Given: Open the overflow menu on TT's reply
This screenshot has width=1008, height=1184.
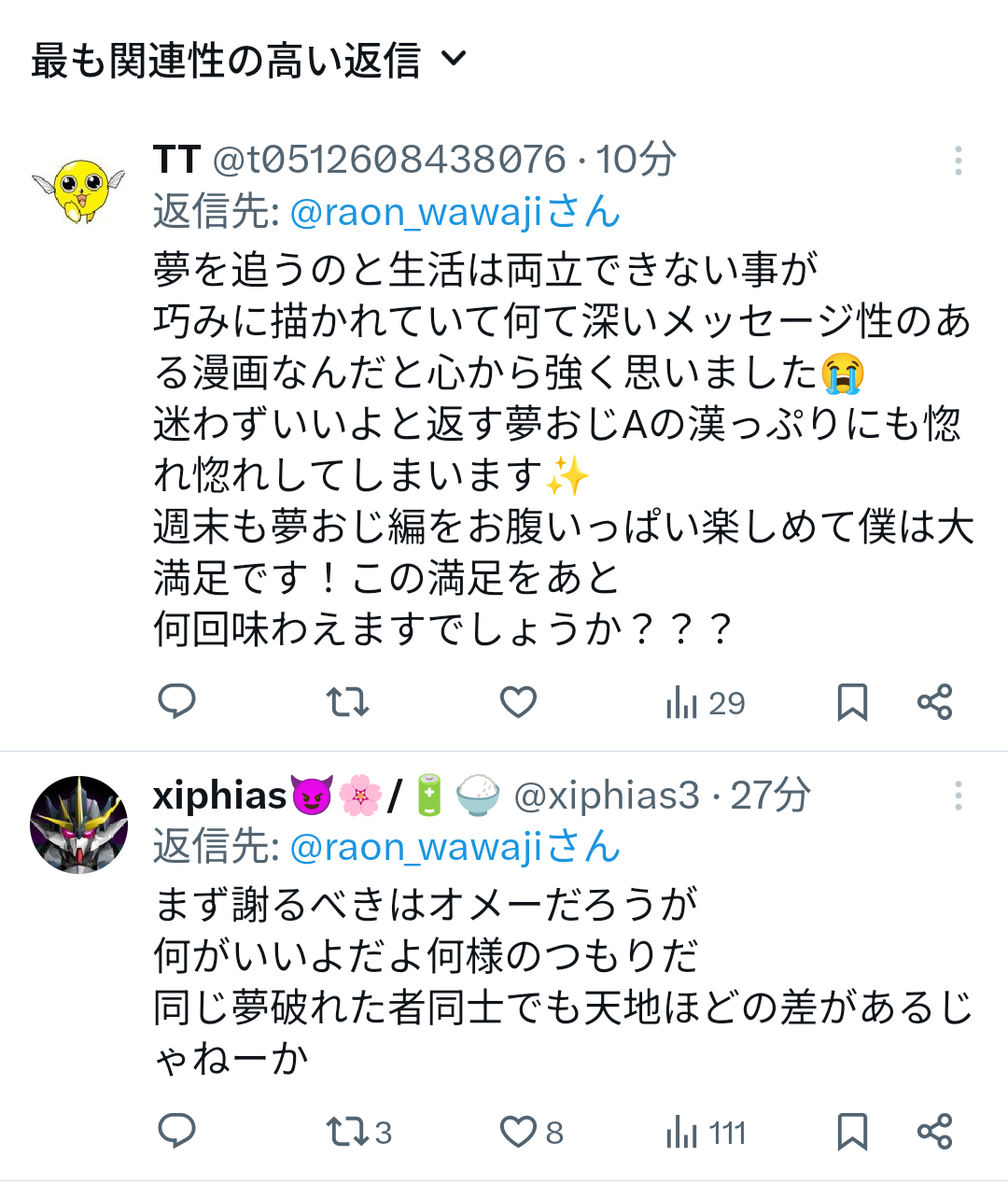Looking at the screenshot, I should pyautogui.click(x=958, y=161).
